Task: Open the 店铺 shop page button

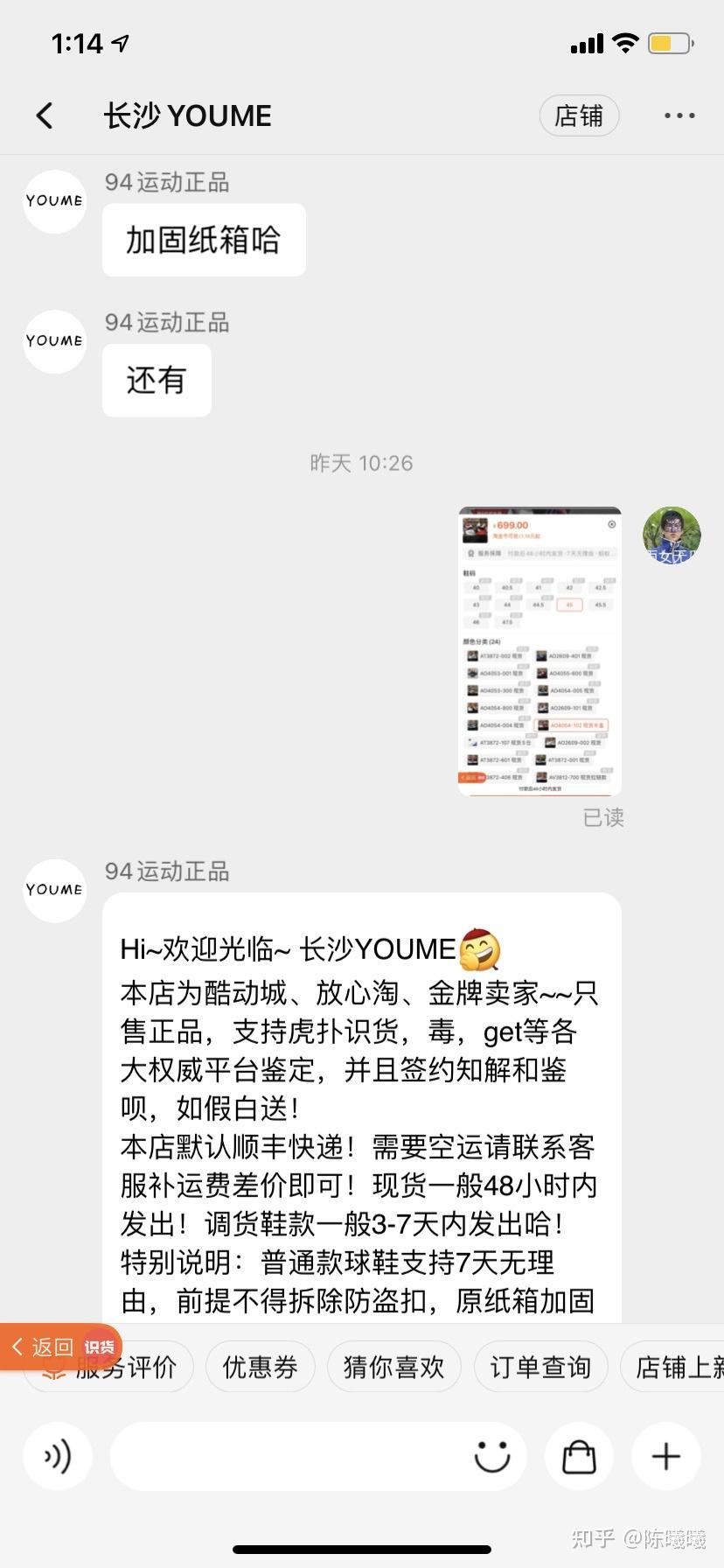Action: [579, 115]
